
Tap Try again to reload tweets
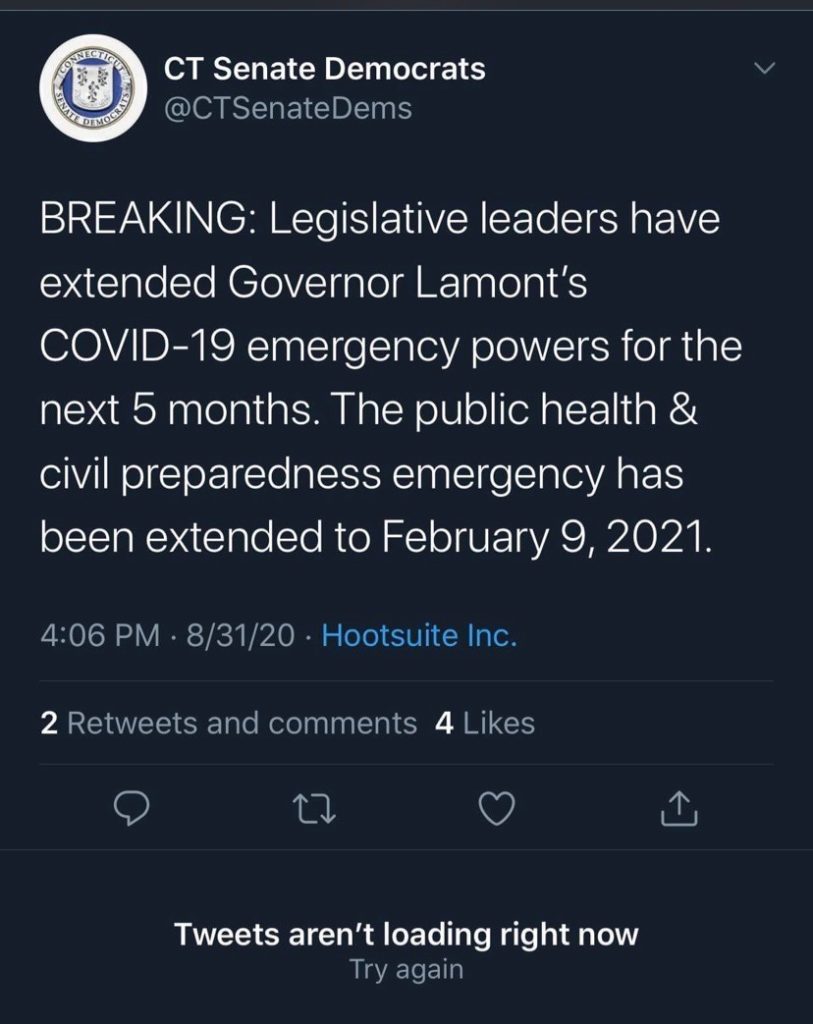[x=406, y=969]
